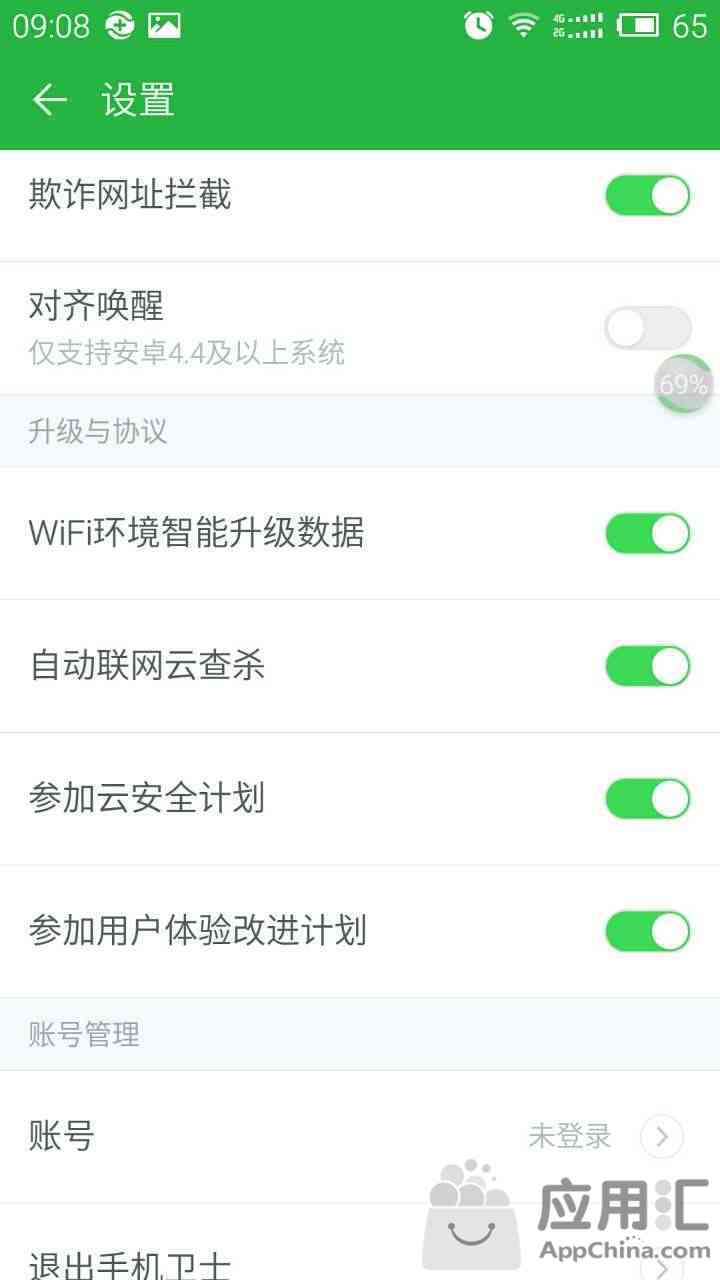This screenshot has width=720, height=1280.
Task: Enable the 对齐唤醒 switch
Action: click(648, 328)
